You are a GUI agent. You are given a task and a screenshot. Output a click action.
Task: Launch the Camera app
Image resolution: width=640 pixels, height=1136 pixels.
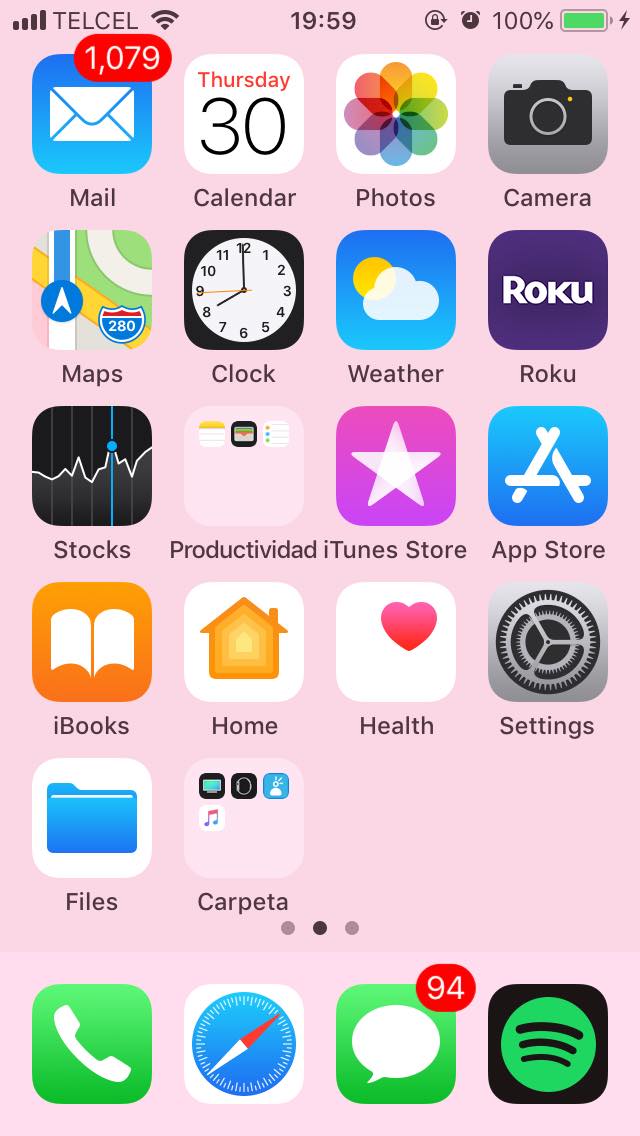coord(548,114)
